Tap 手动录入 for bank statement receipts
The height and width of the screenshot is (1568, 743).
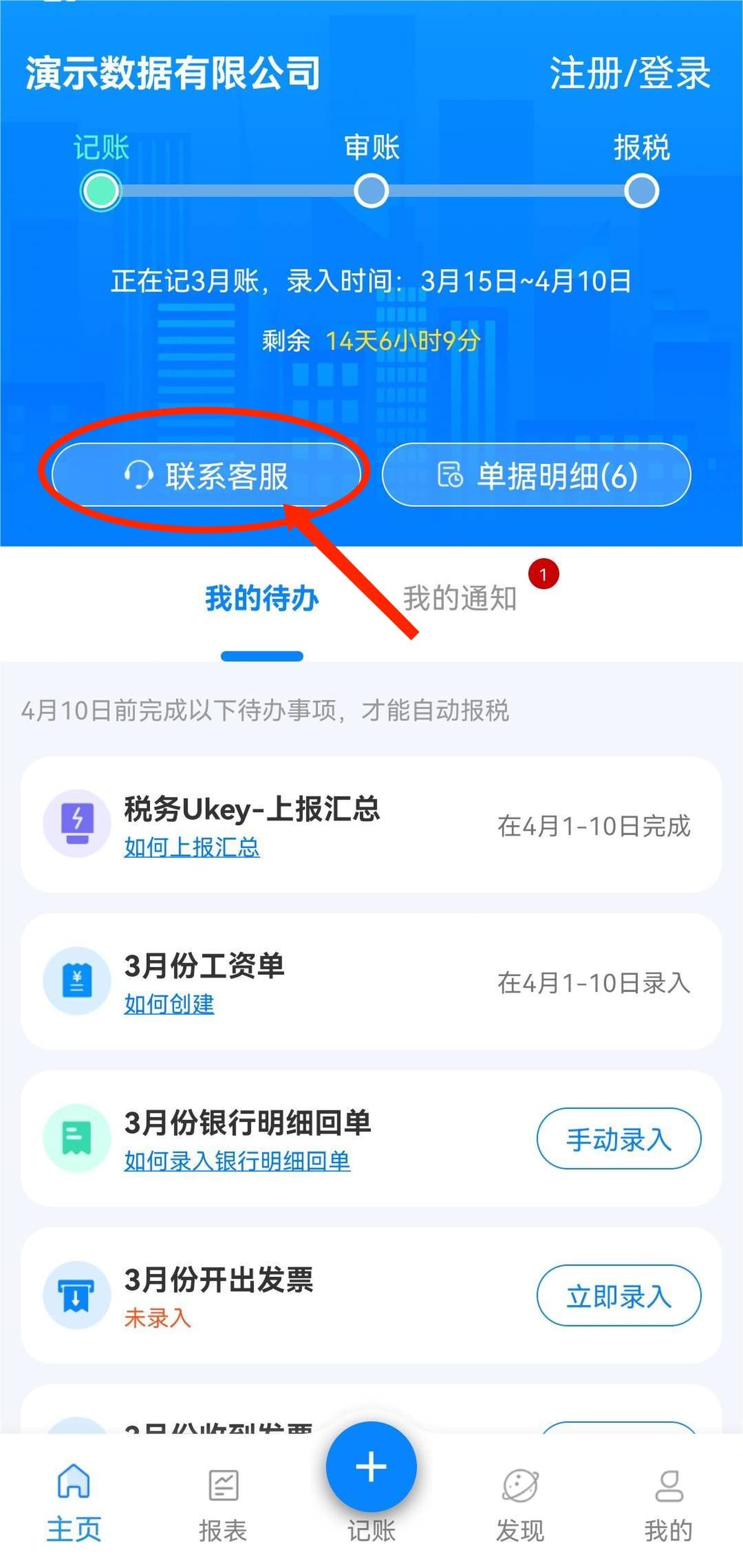tap(618, 1139)
